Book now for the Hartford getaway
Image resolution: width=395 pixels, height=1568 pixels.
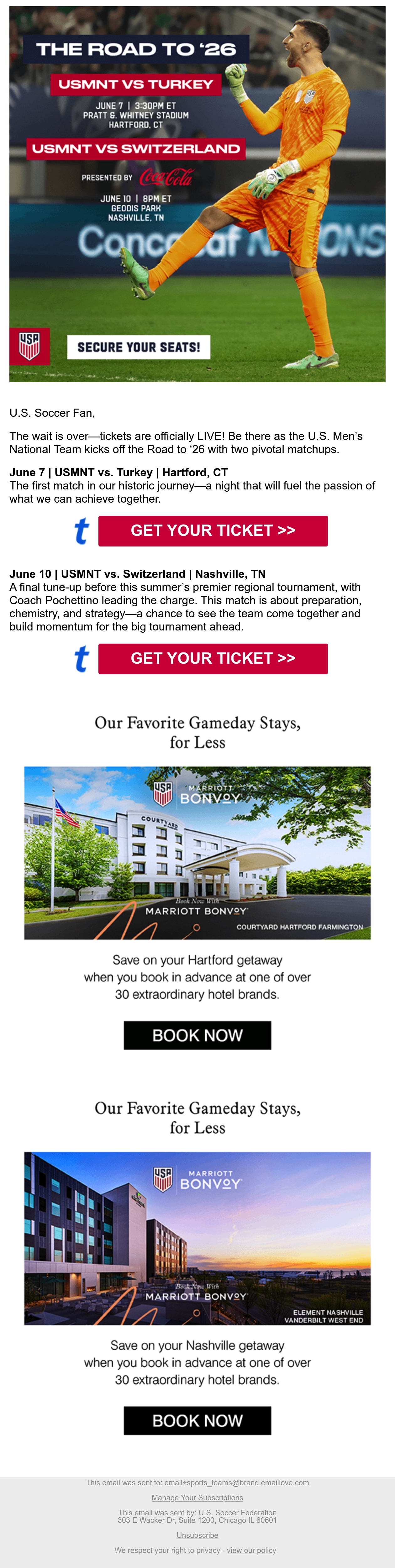coord(197,1035)
